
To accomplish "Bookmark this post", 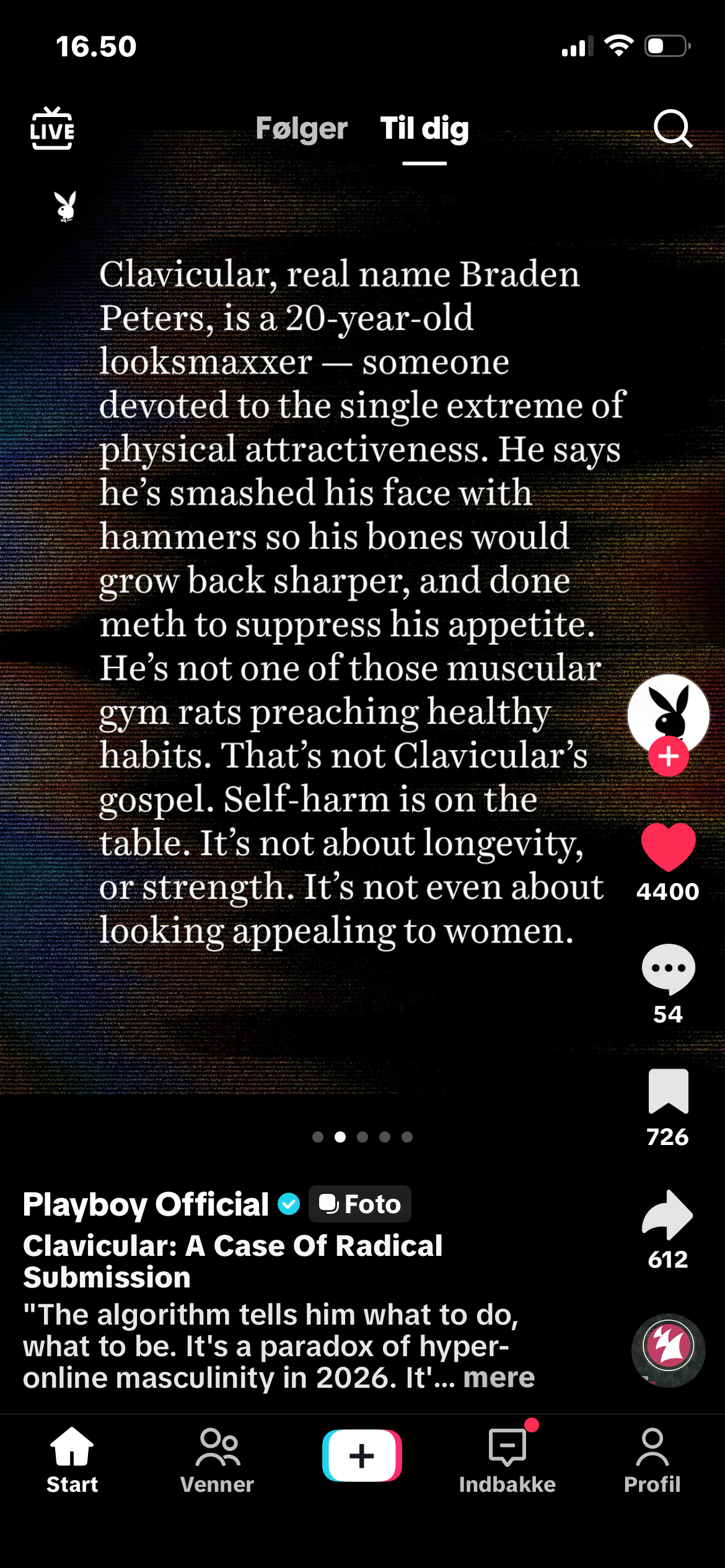I will click(668, 1091).
